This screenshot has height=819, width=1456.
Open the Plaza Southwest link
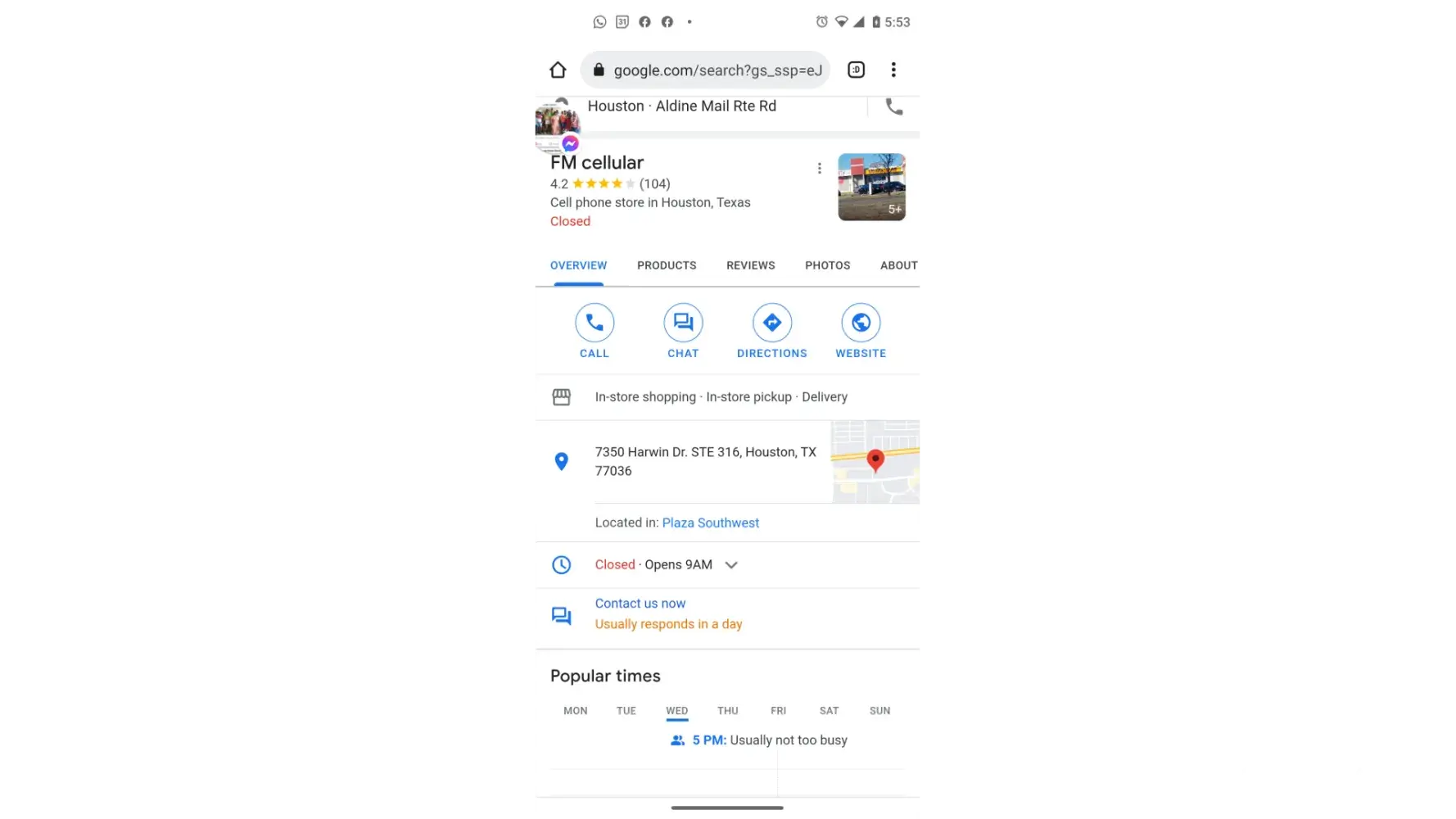coord(710,523)
